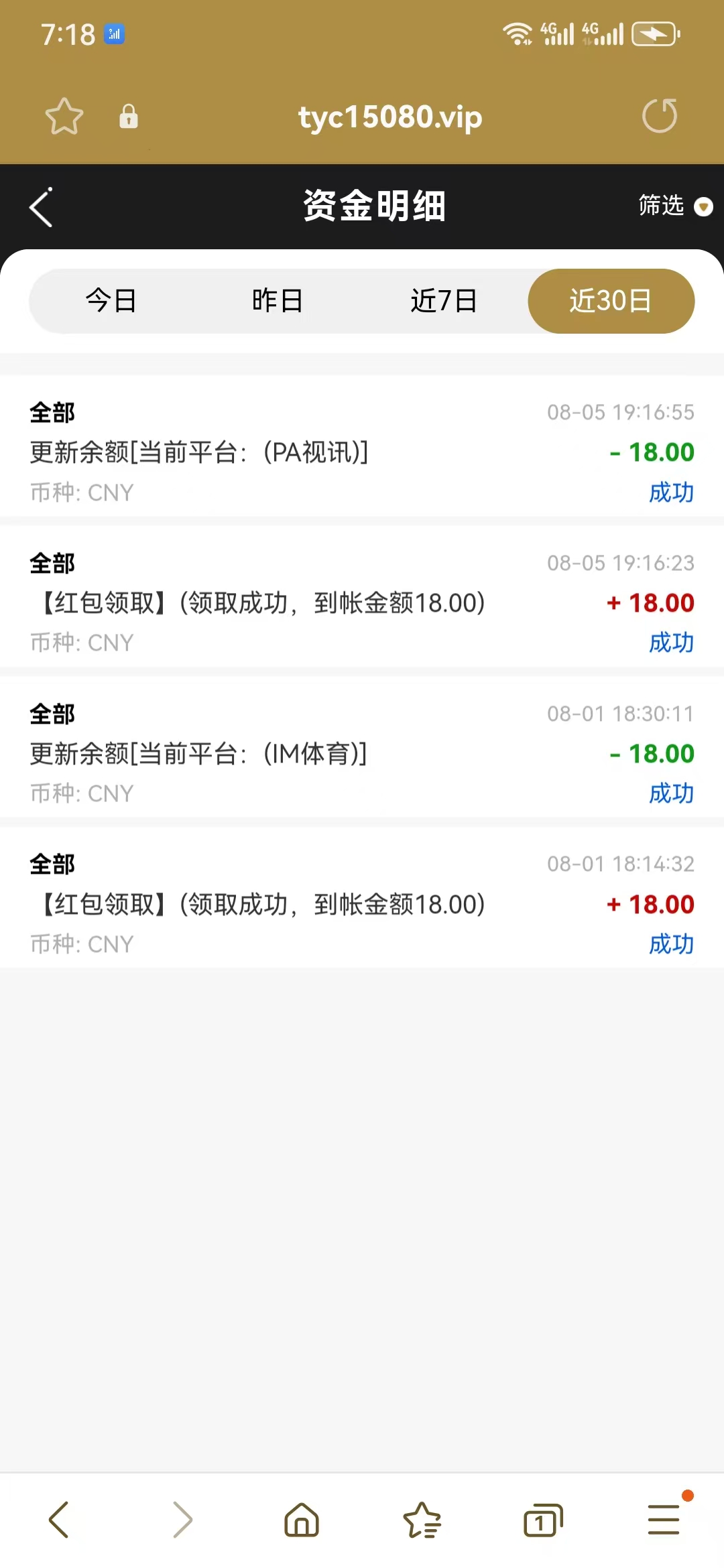Go back from the 资金明细 page

coord(41,207)
